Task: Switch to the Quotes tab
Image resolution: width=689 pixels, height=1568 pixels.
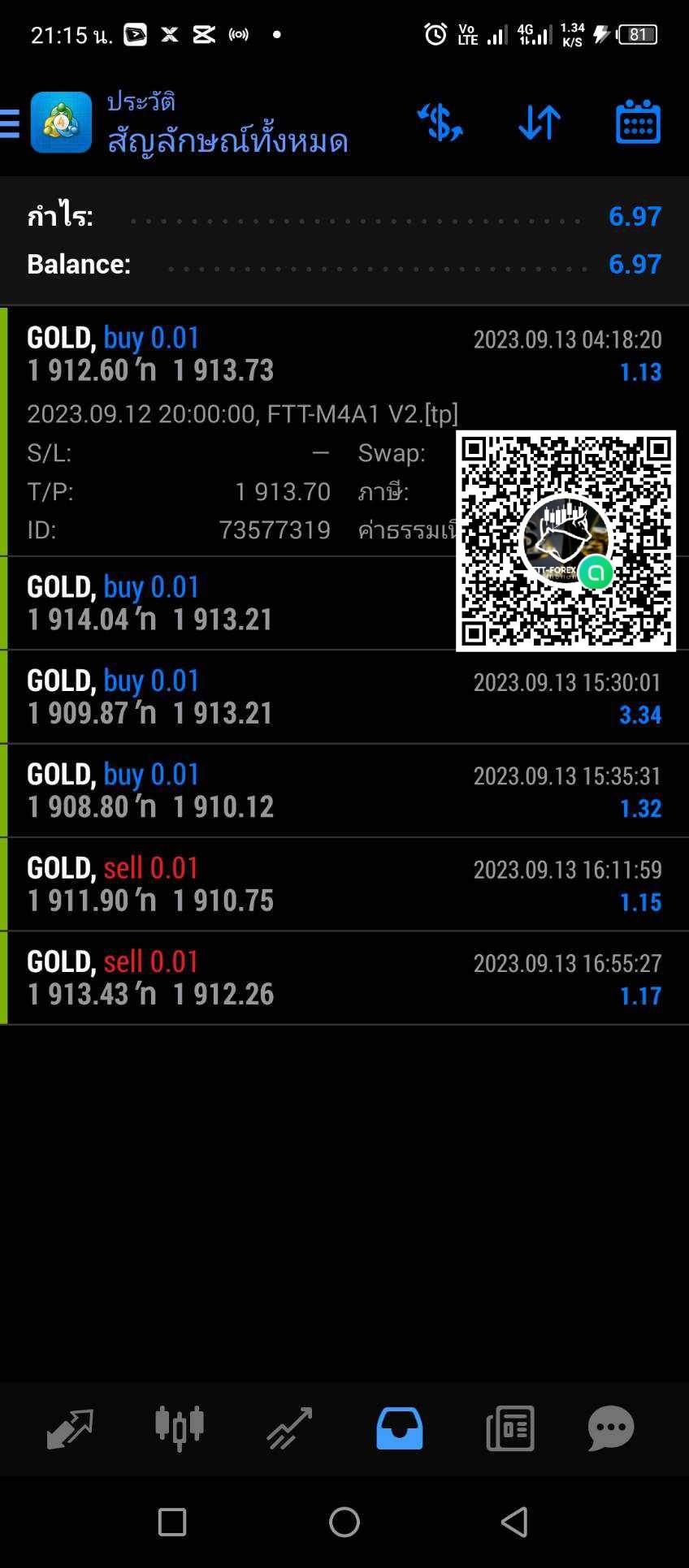Action: click(x=70, y=1428)
